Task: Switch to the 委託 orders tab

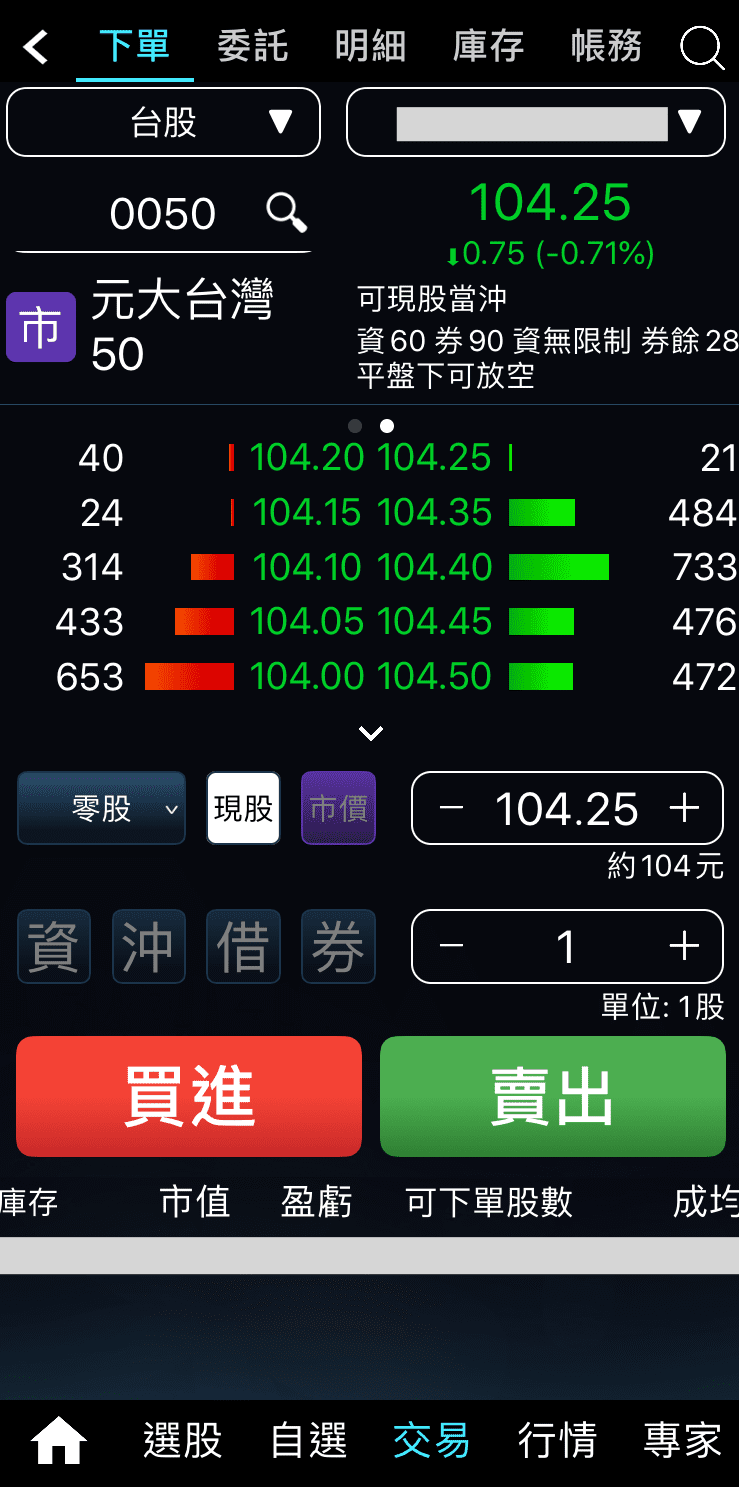Action: [253, 46]
